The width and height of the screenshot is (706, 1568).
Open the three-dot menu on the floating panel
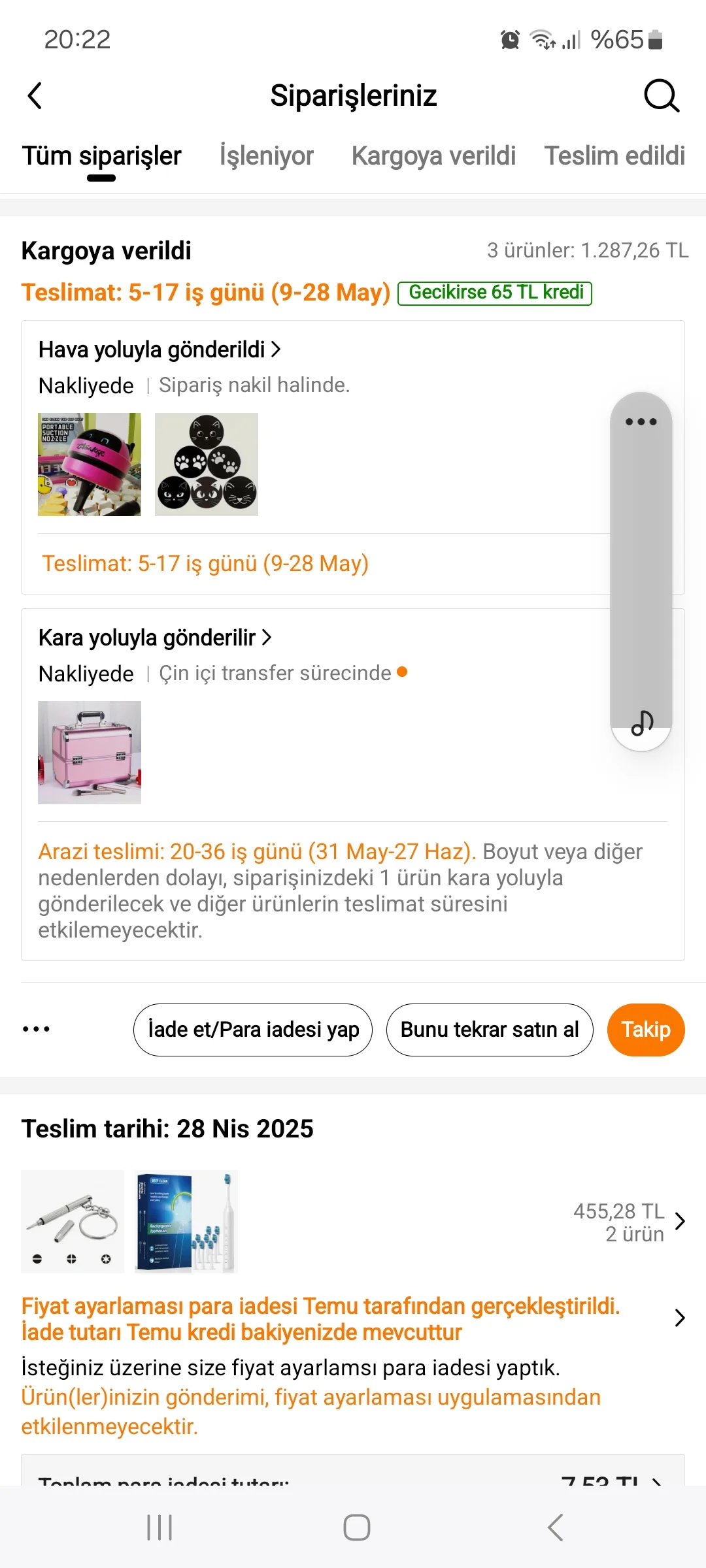(x=641, y=422)
